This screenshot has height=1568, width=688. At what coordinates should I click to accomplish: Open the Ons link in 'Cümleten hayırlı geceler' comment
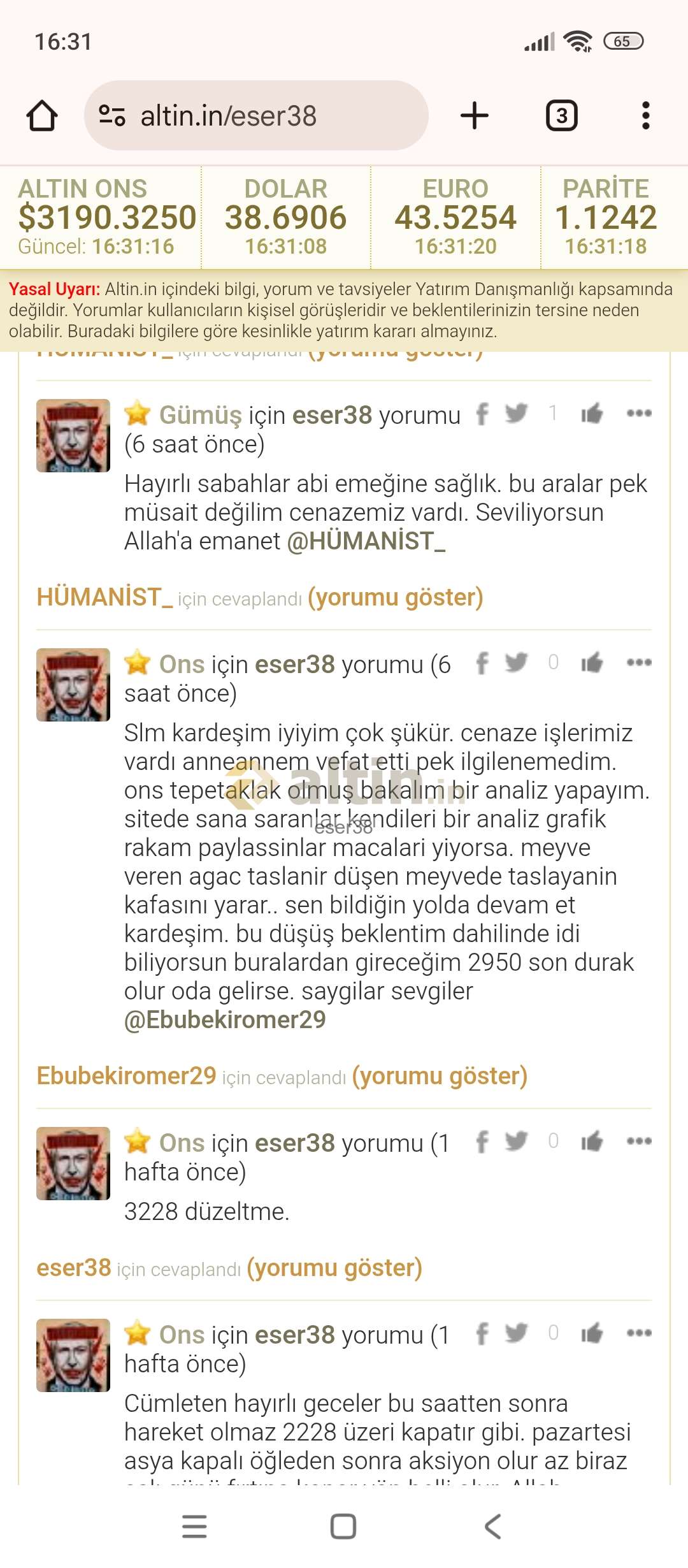click(x=182, y=1335)
